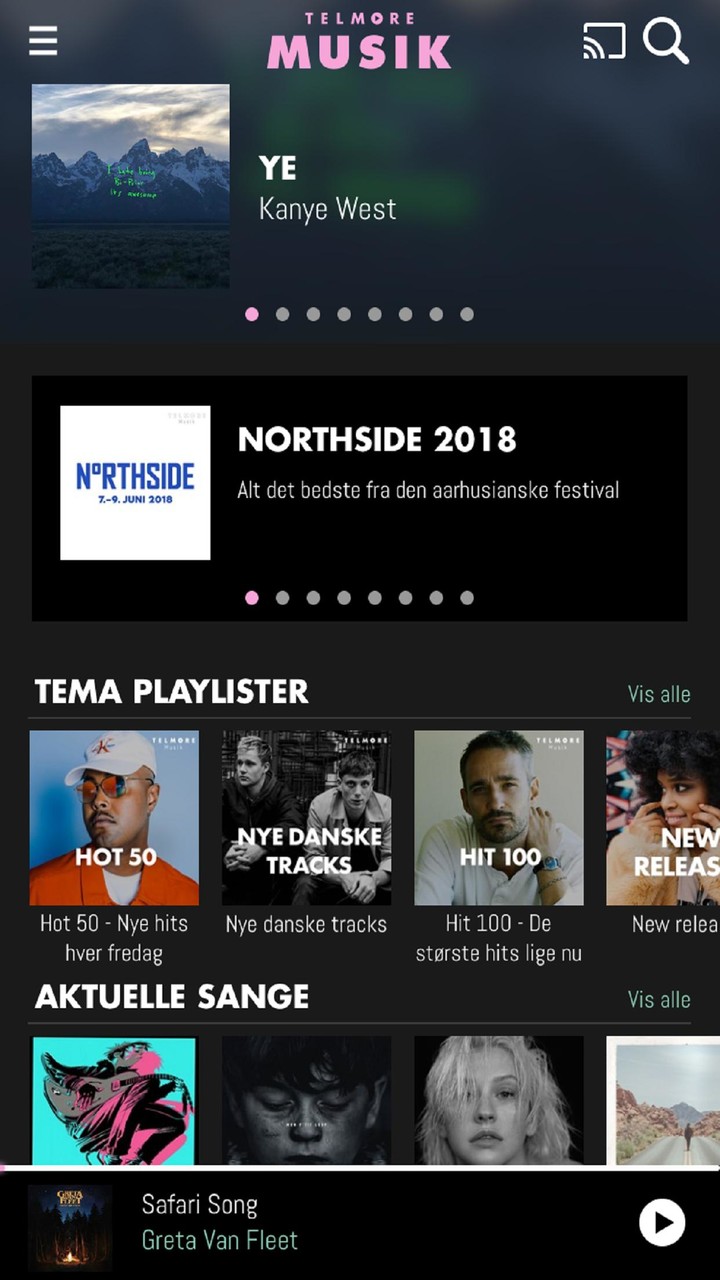Image resolution: width=720 pixels, height=1280 pixels.
Task: Tap the Chromecast casting icon
Action: (604, 41)
